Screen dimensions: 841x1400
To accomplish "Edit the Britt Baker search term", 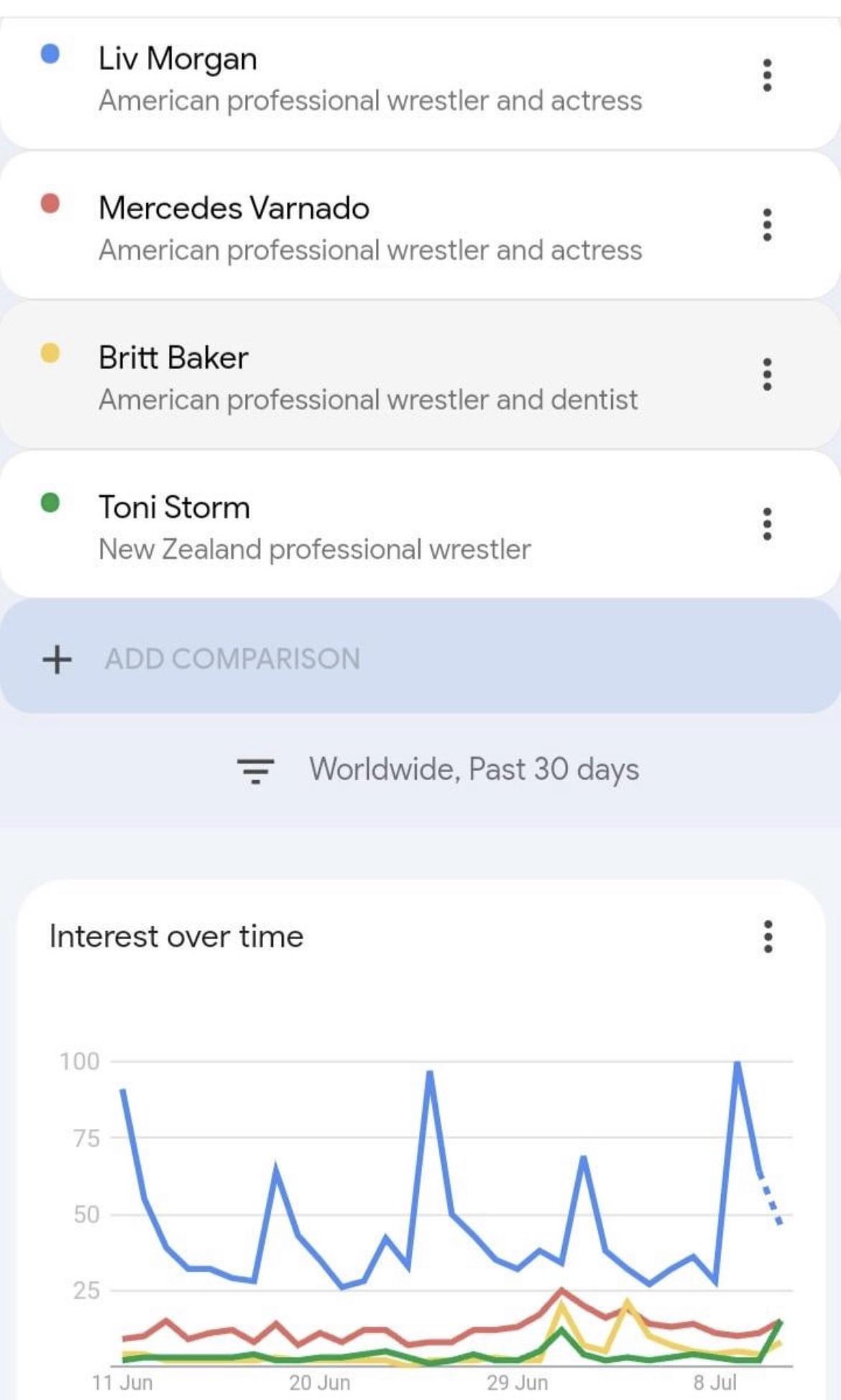I will coord(368,378).
